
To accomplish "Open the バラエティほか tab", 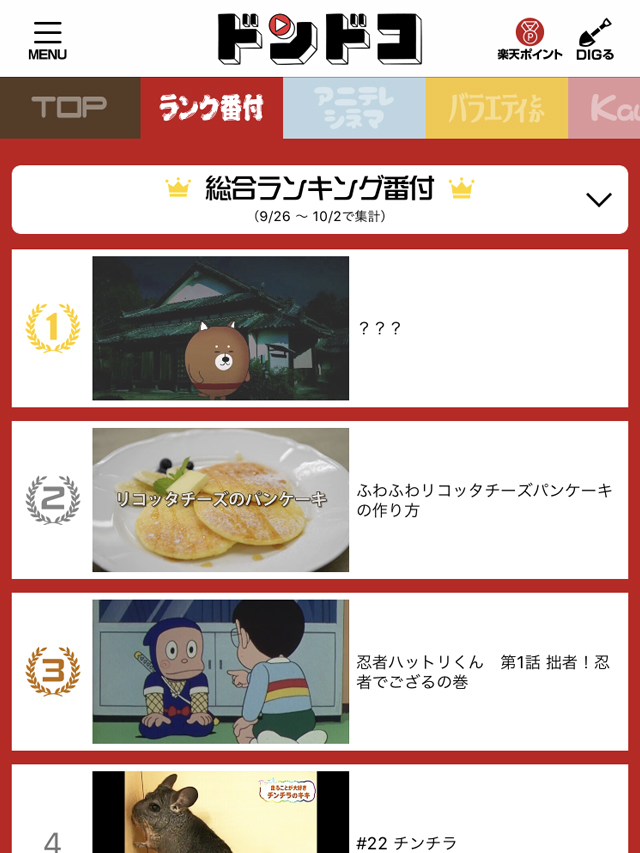I will coord(496,108).
